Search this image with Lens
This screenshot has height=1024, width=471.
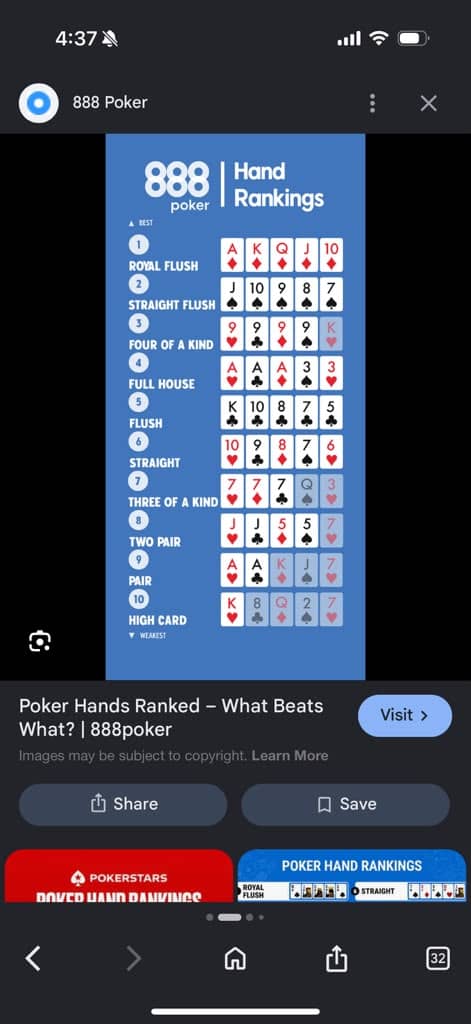(x=40, y=641)
